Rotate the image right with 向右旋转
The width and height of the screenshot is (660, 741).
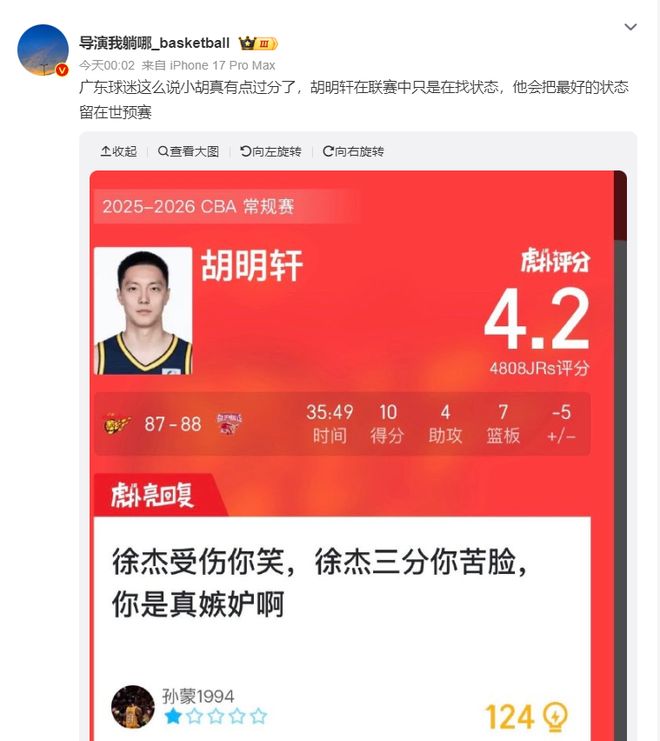(353, 152)
